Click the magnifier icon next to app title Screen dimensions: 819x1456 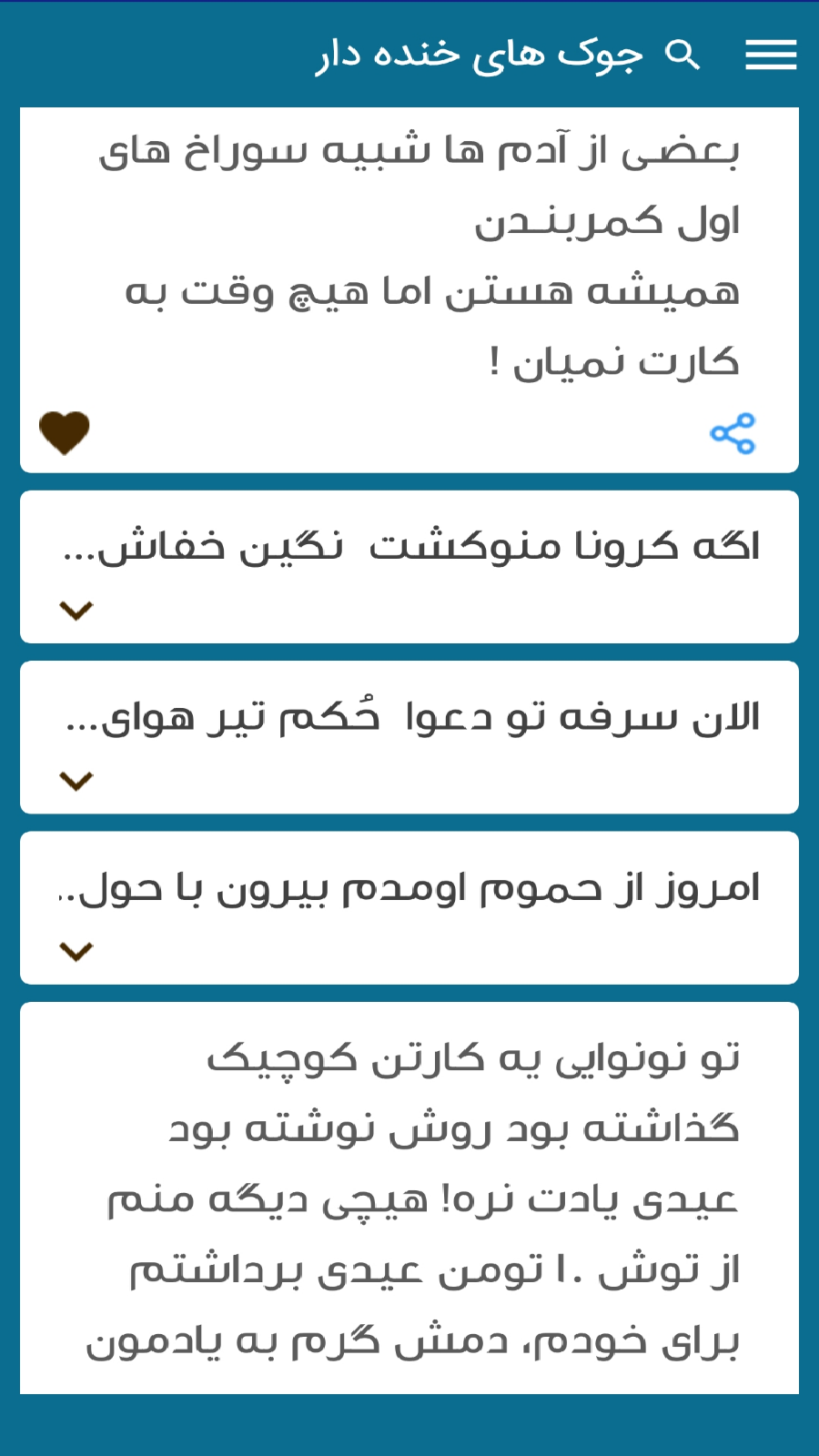[x=682, y=55]
